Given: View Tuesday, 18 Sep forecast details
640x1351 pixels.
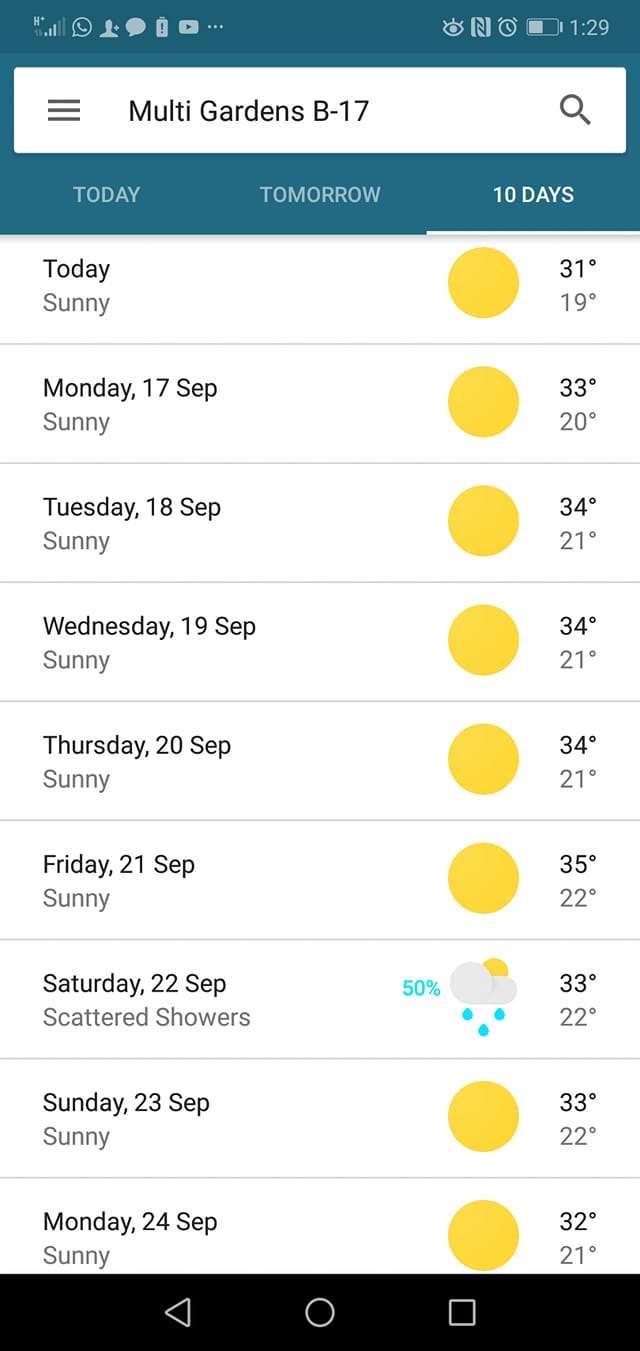Looking at the screenshot, I should (x=320, y=523).
